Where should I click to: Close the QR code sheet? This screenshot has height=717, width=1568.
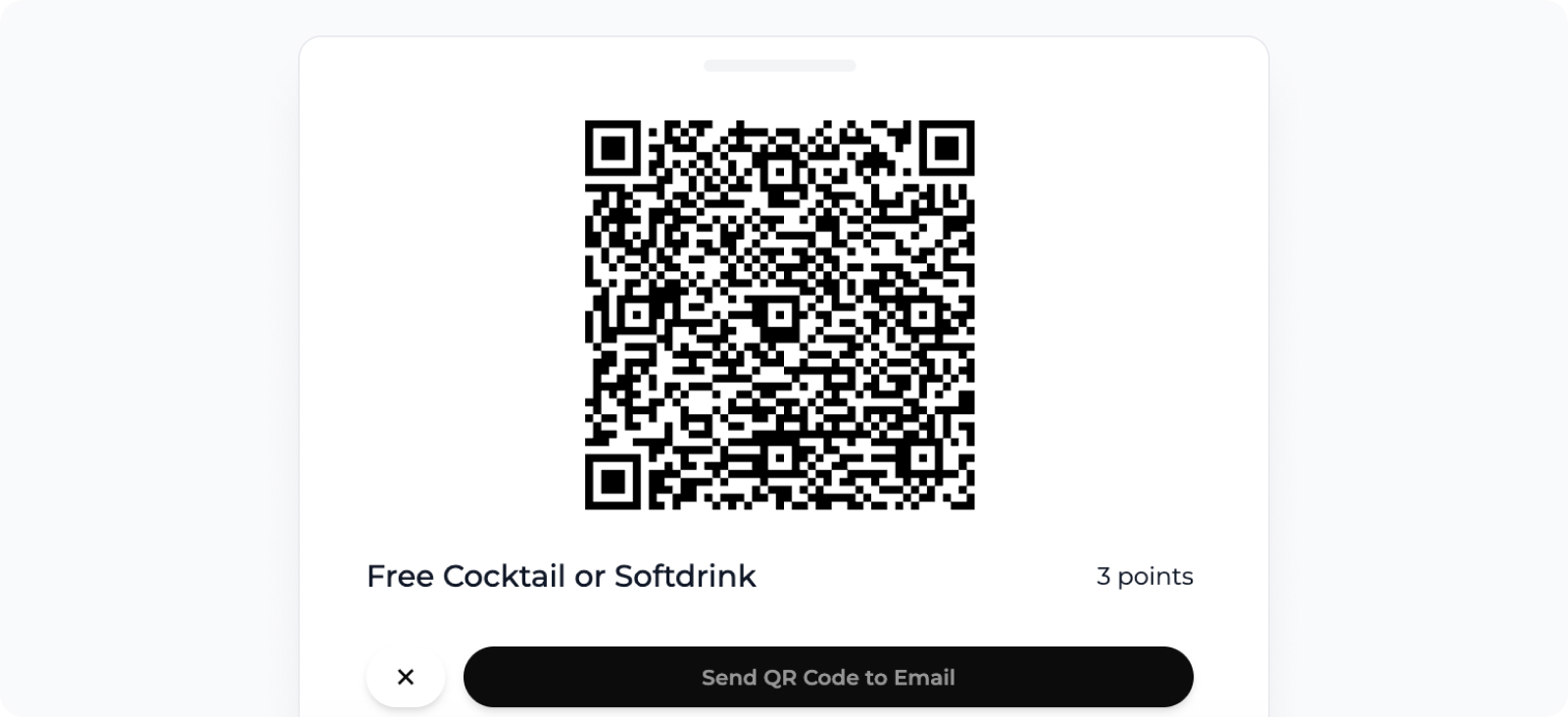coord(406,677)
